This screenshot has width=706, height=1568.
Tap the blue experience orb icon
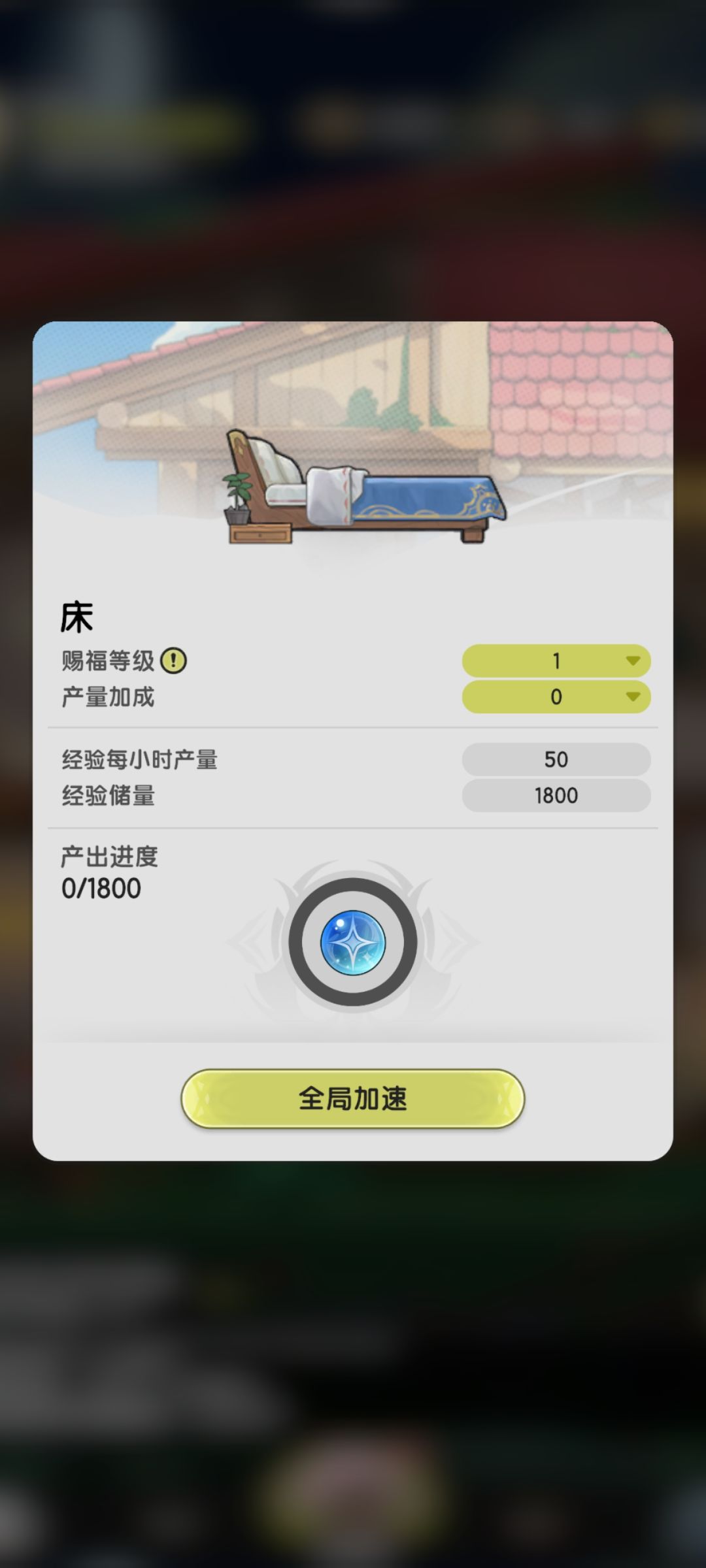(353, 943)
